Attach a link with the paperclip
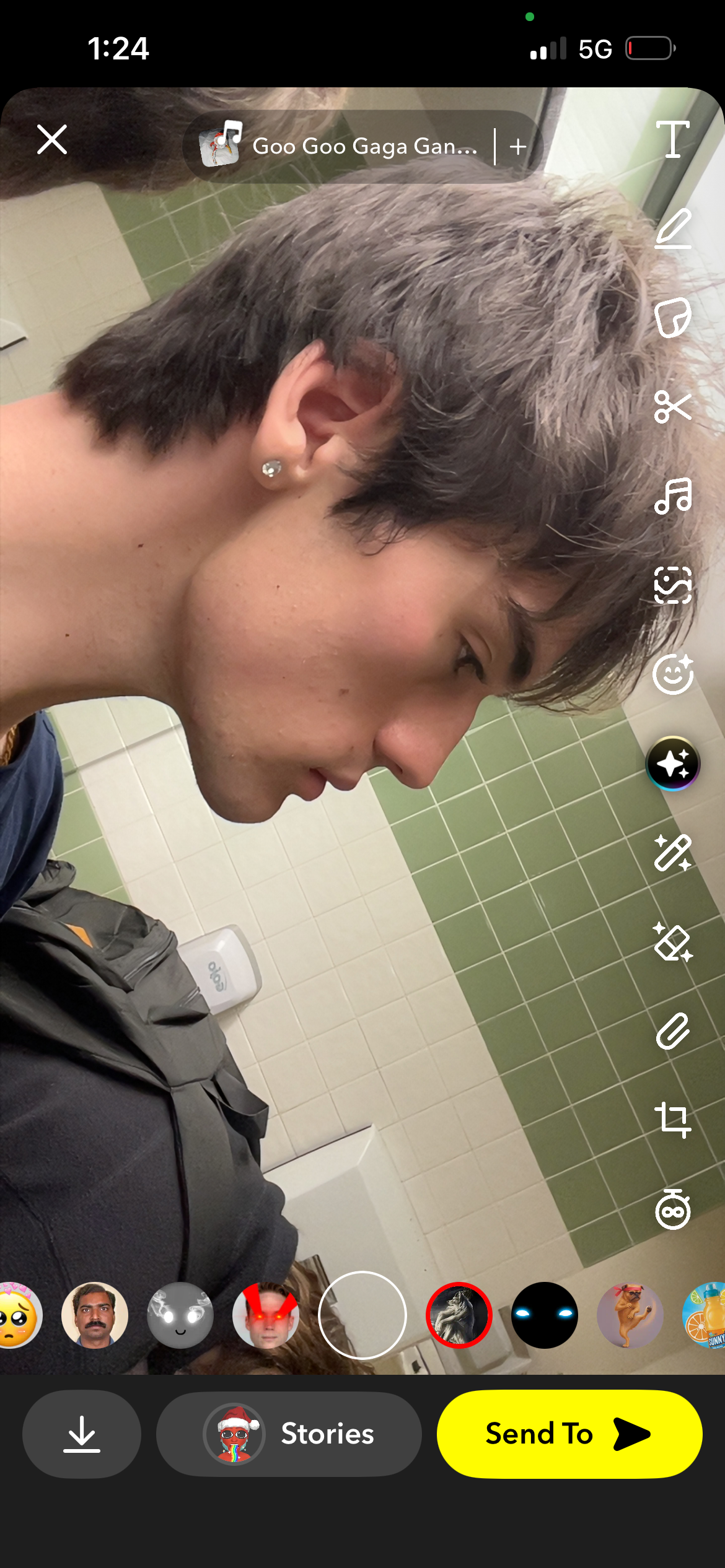 coord(672,1031)
